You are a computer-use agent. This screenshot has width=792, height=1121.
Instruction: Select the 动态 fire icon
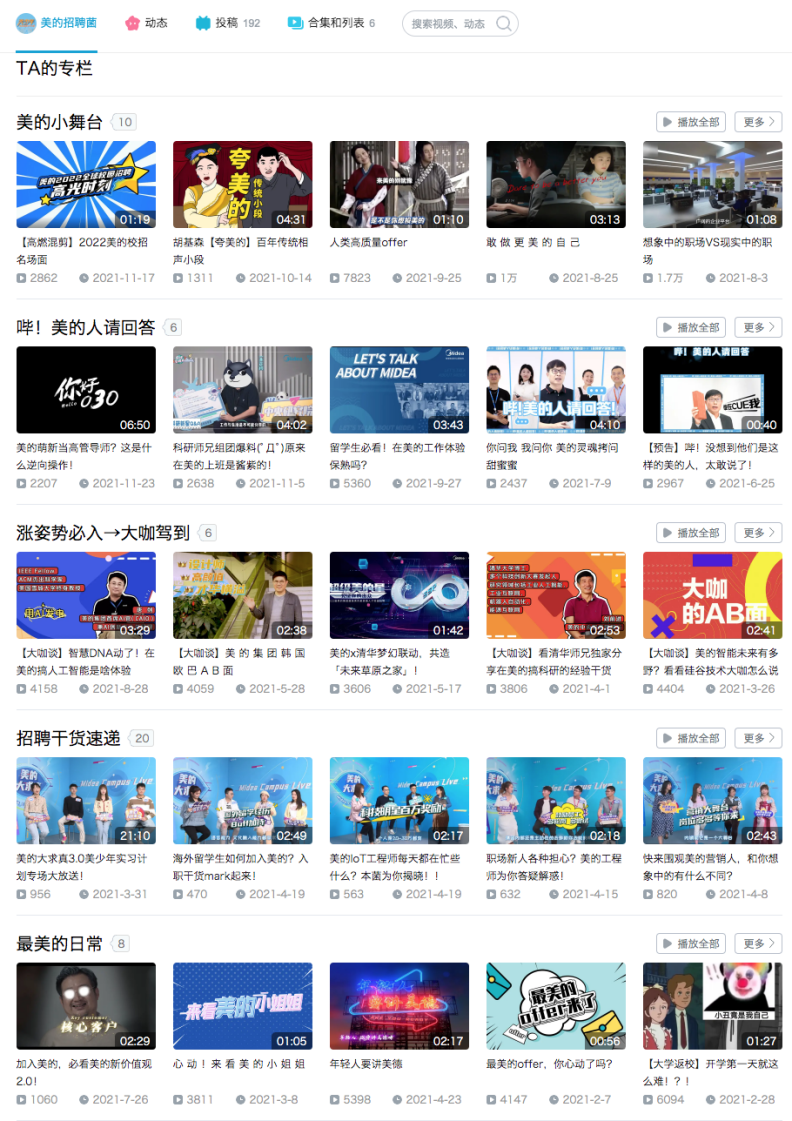[130, 22]
